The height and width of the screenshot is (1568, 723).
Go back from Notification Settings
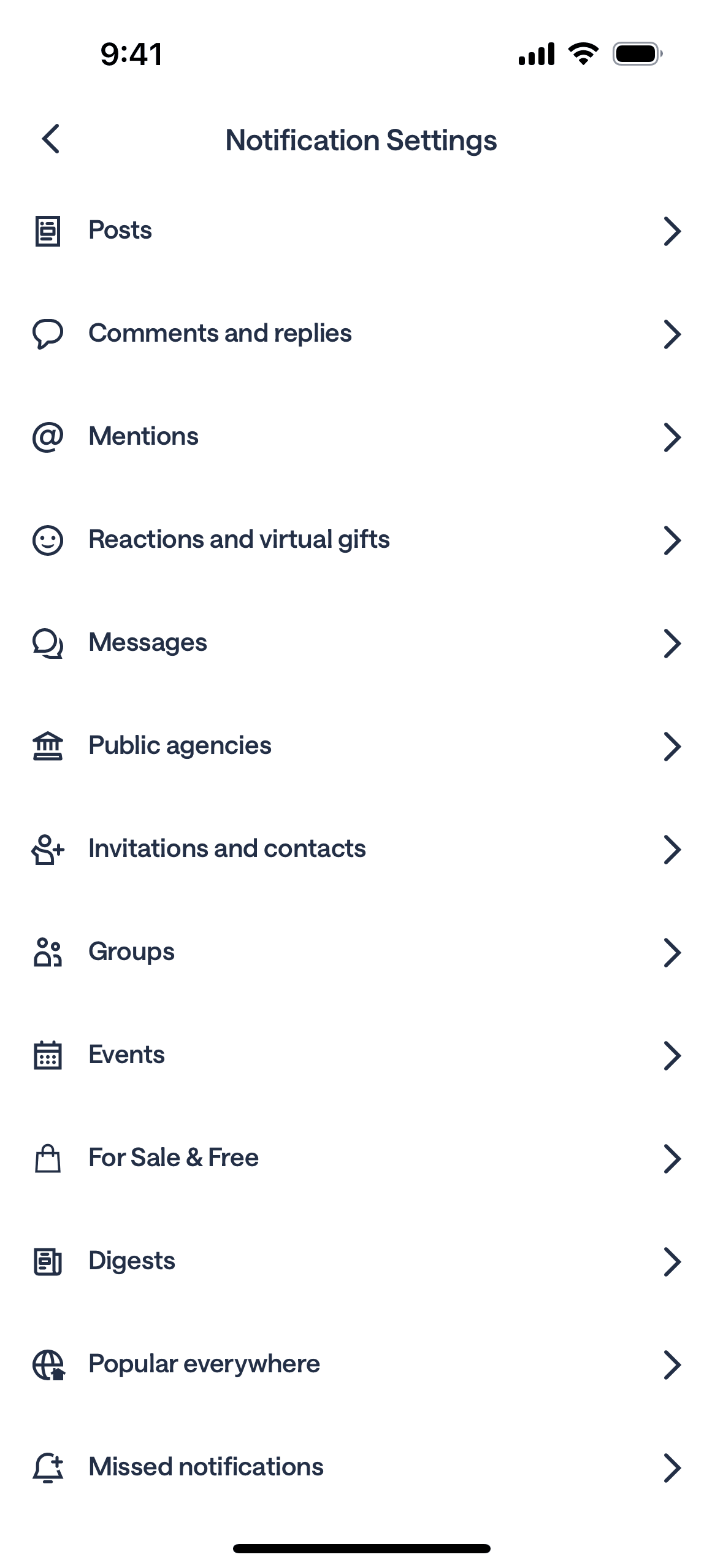point(52,139)
